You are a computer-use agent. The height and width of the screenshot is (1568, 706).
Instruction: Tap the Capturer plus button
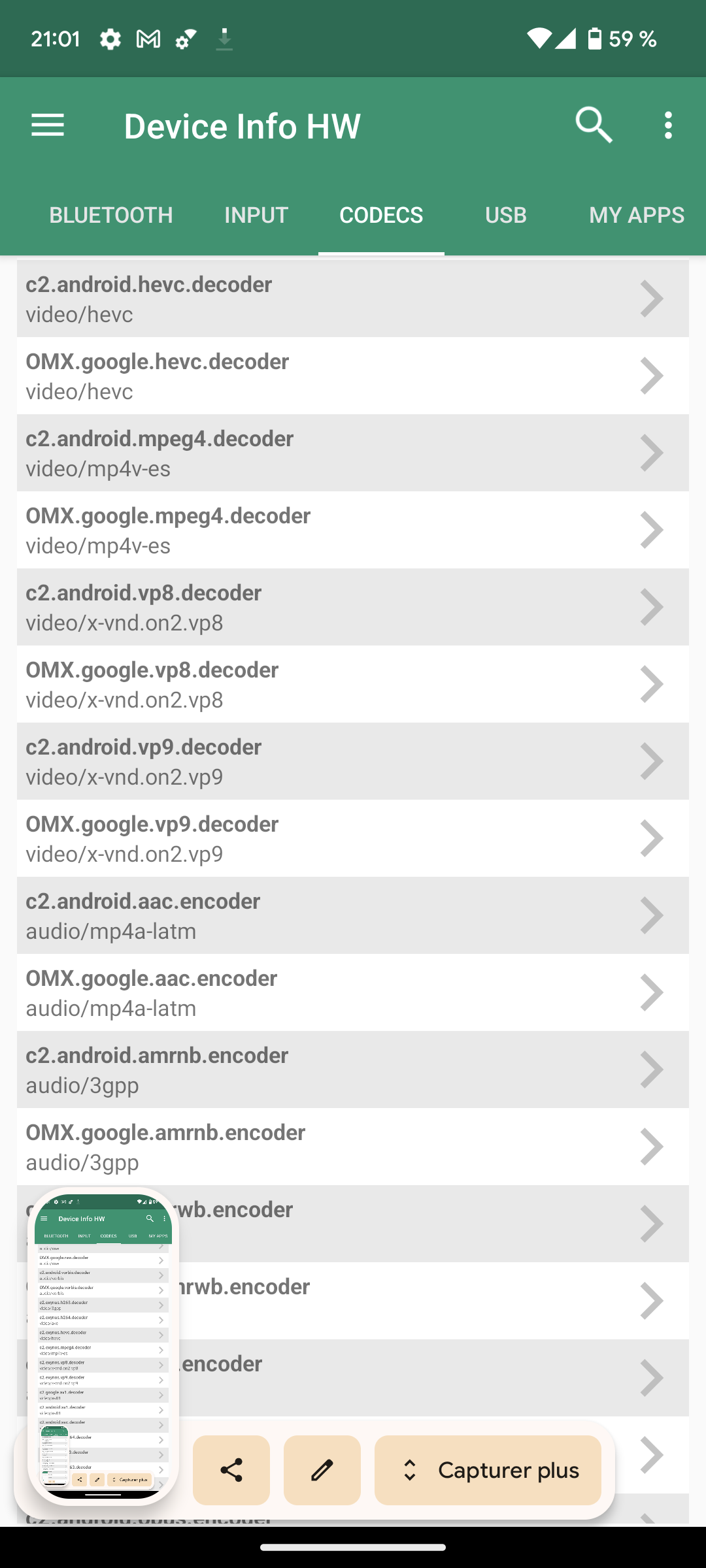(x=488, y=1470)
